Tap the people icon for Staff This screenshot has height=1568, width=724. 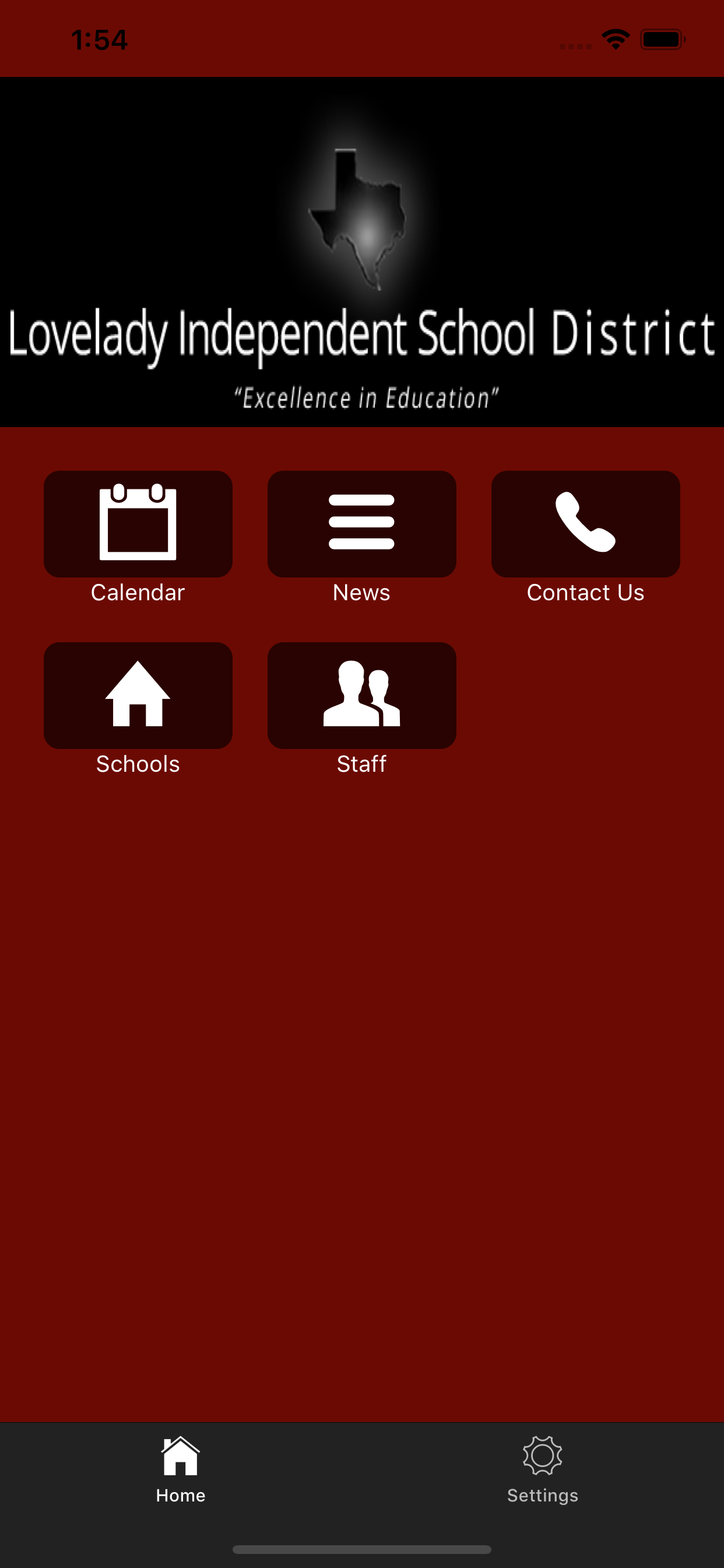(361, 695)
